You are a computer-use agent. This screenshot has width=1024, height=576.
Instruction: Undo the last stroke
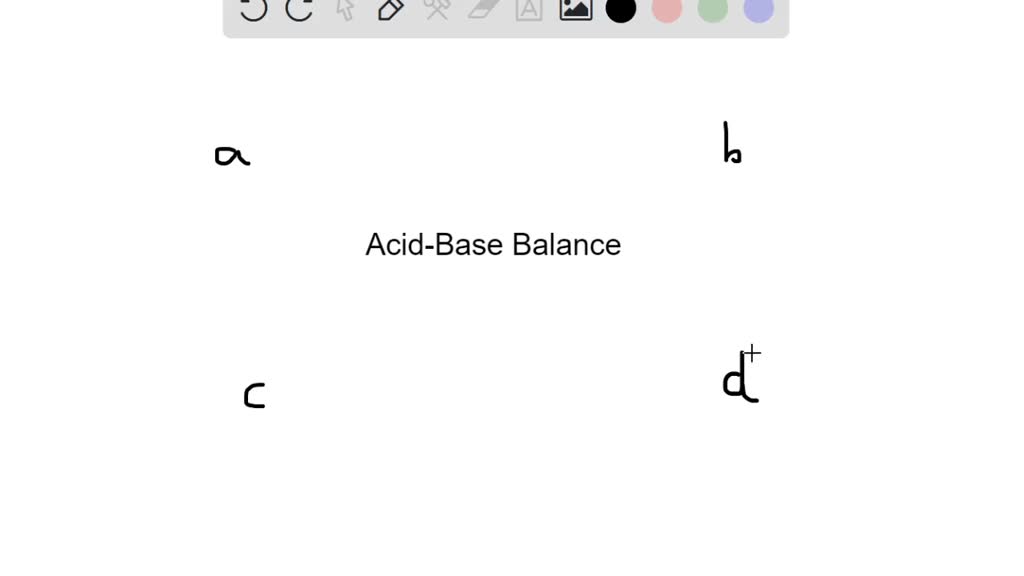[x=254, y=10]
